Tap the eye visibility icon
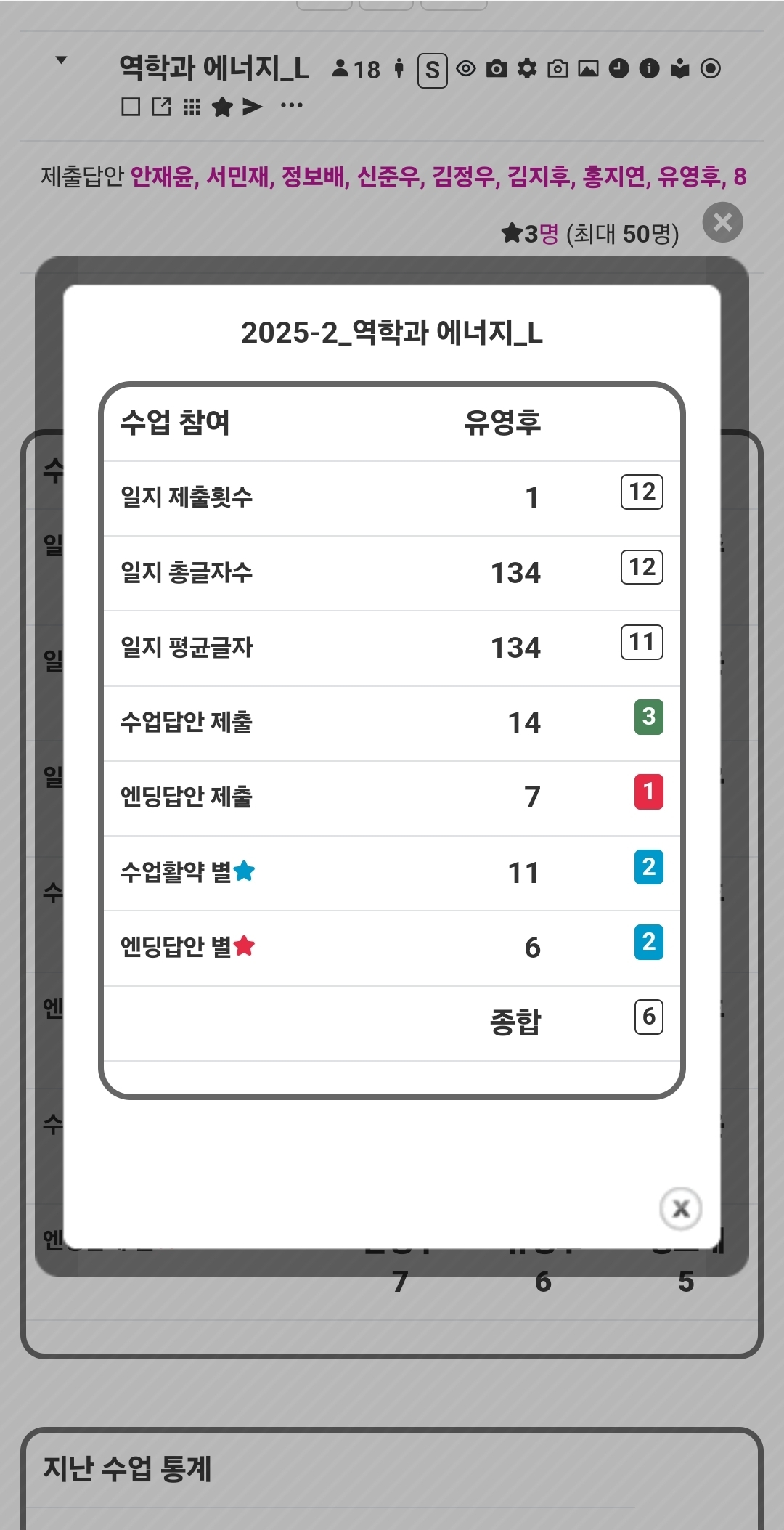The image size is (784, 1530). (x=466, y=68)
